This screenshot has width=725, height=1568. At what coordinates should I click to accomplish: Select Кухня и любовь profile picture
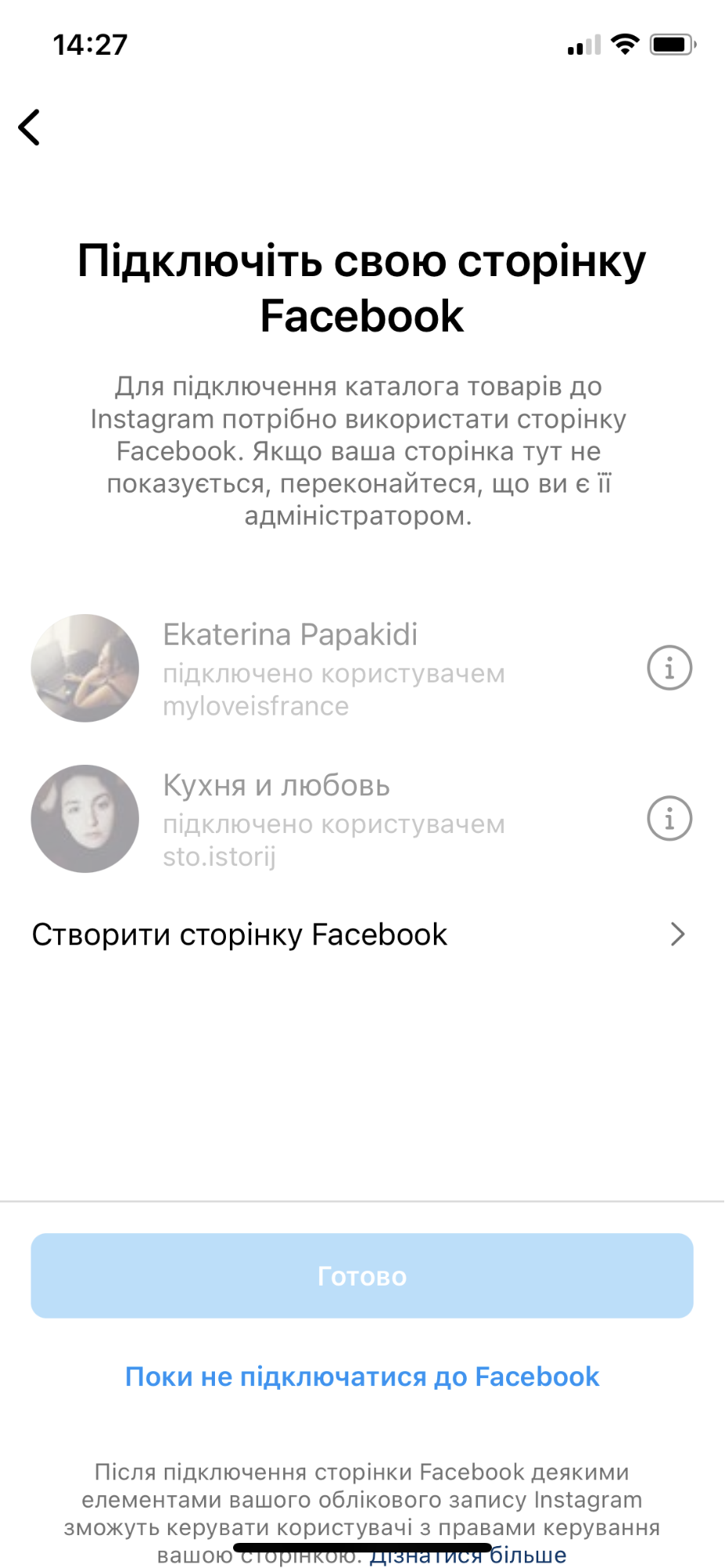(x=84, y=818)
